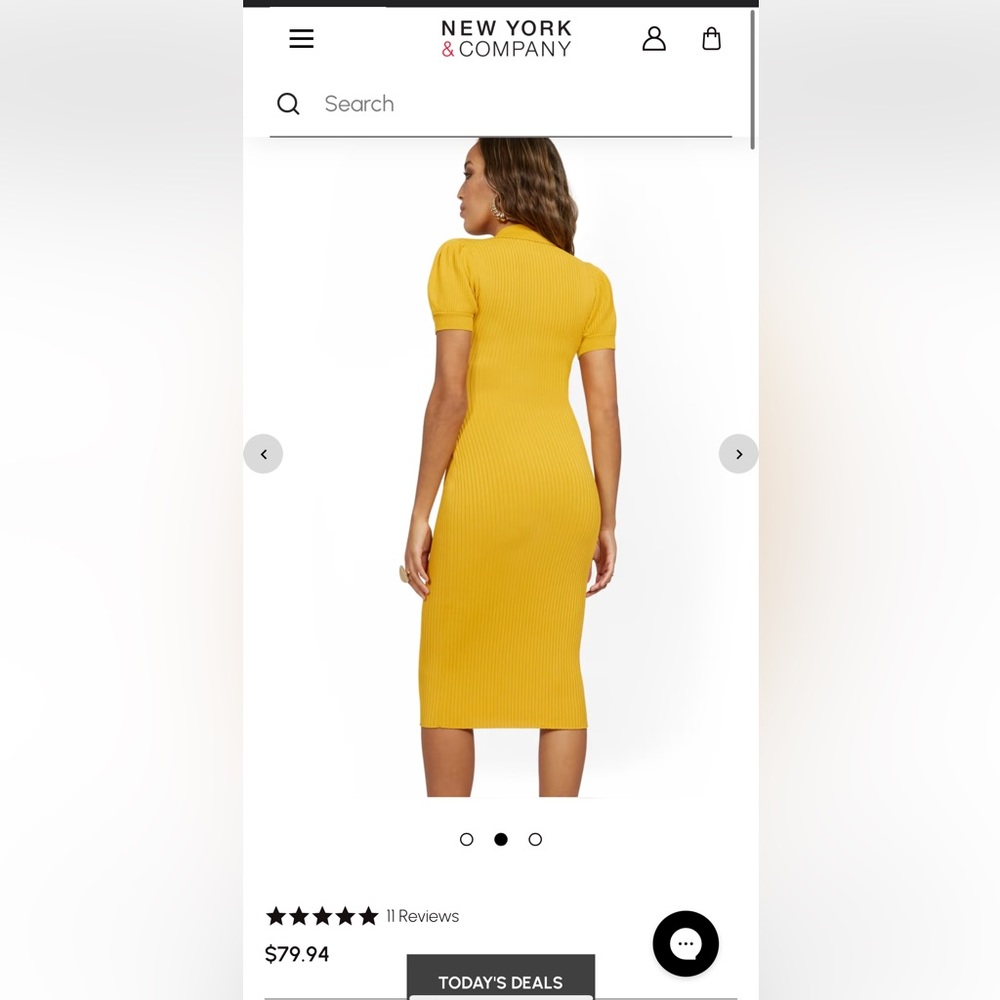Open the account profile icon
Viewport: 1000px width, 1000px height.
tap(654, 39)
